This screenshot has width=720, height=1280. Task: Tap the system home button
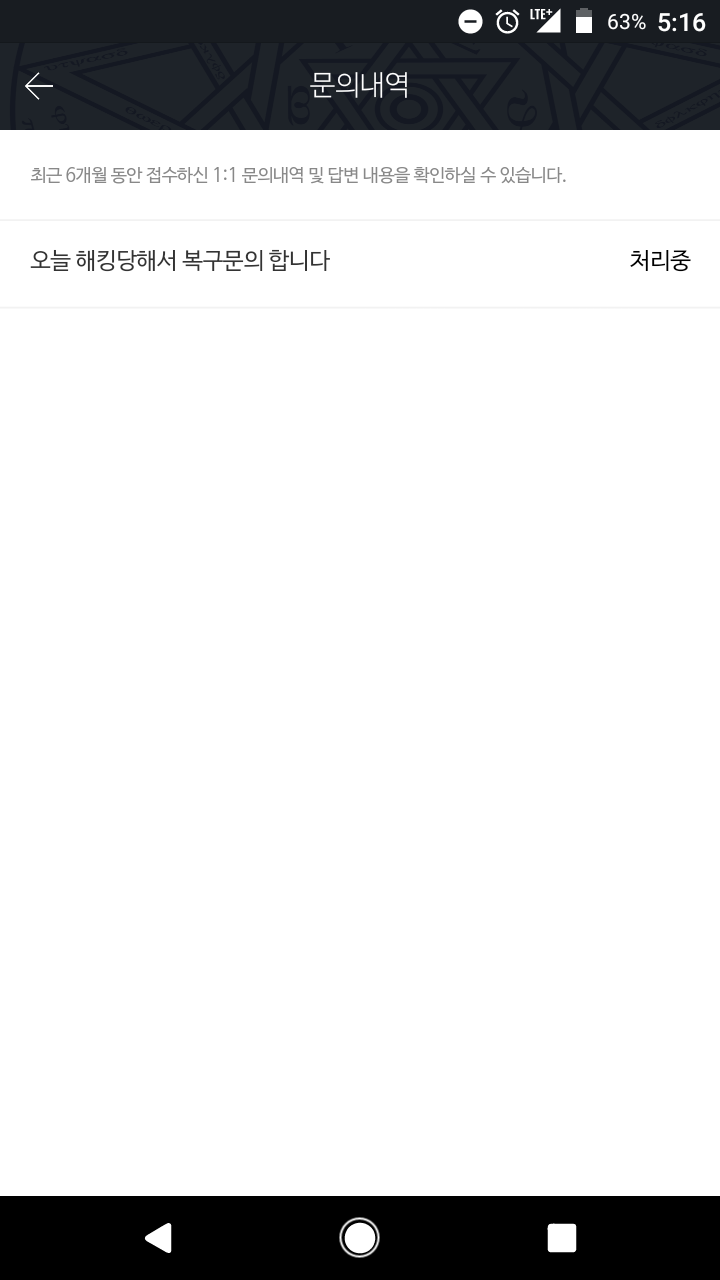(359, 1238)
